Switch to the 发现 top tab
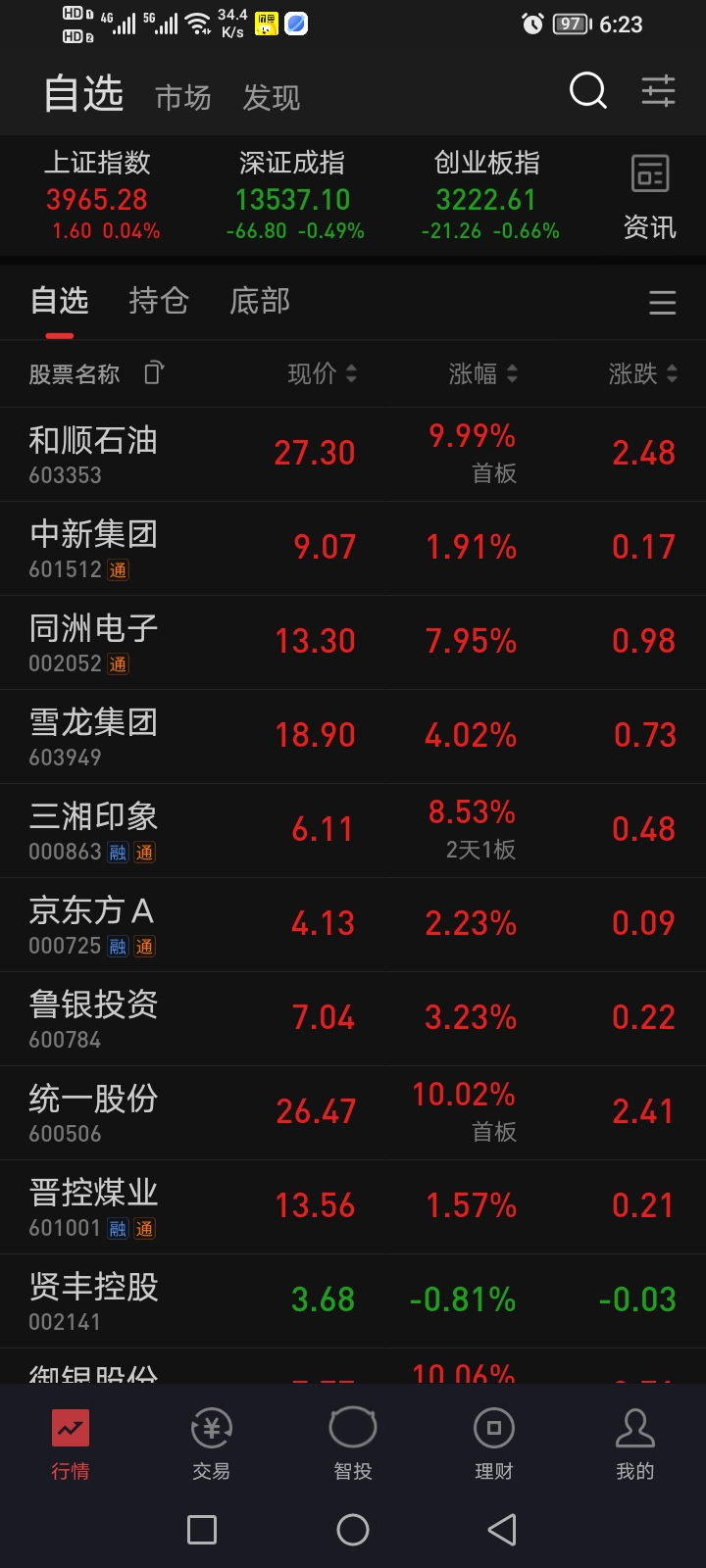 pyautogui.click(x=272, y=97)
